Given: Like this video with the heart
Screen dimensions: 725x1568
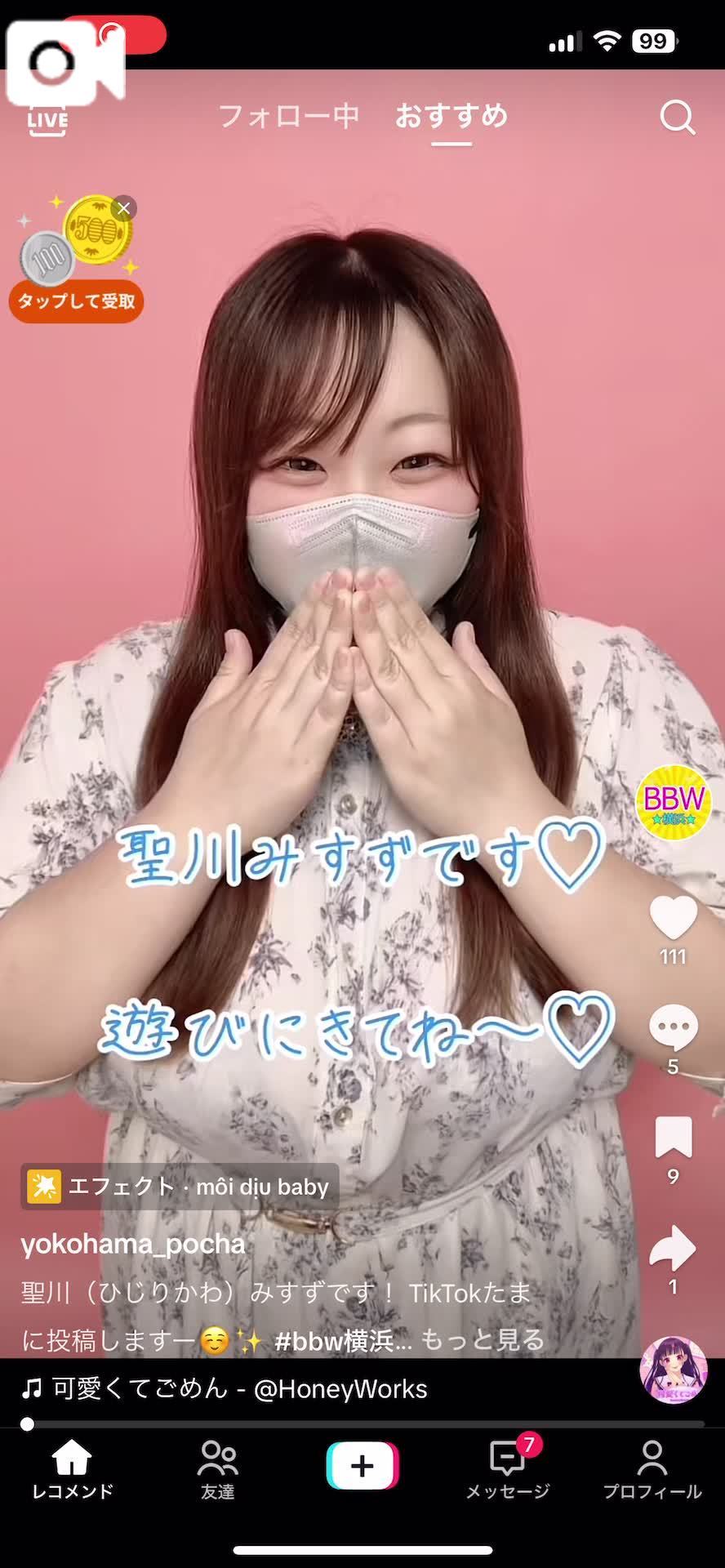Looking at the screenshot, I should [x=673, y=918].
